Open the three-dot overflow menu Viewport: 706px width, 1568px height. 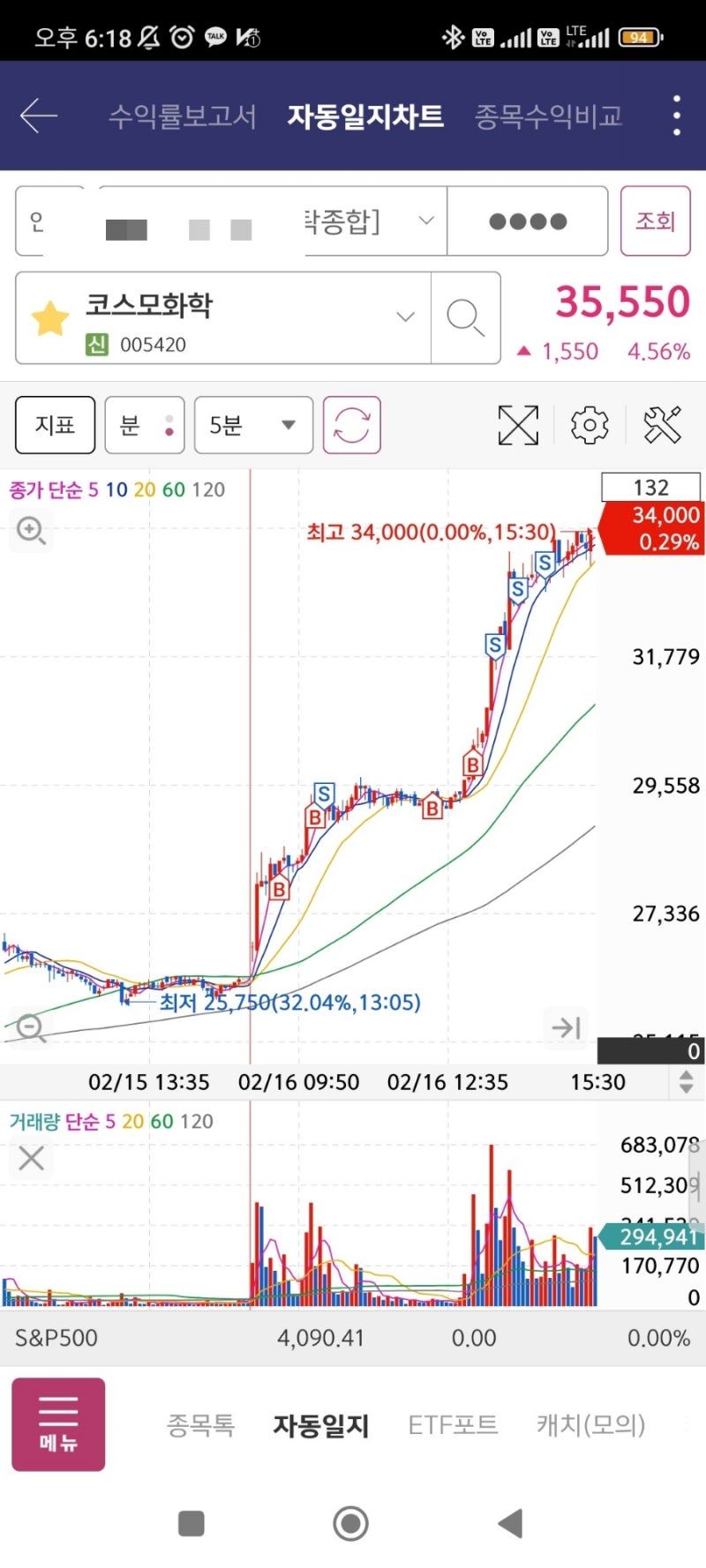pos(675,115)
